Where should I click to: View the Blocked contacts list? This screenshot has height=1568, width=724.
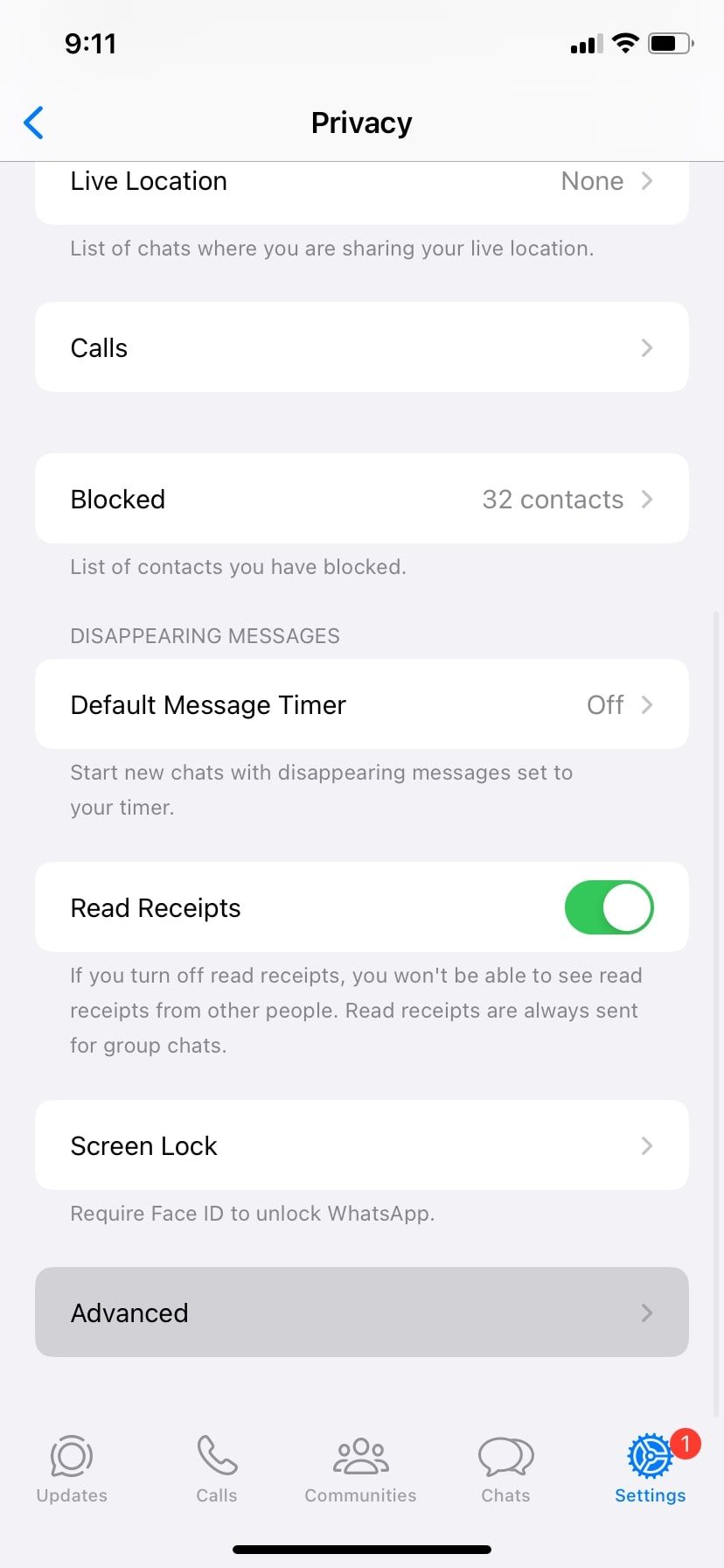tap(361, 499)
